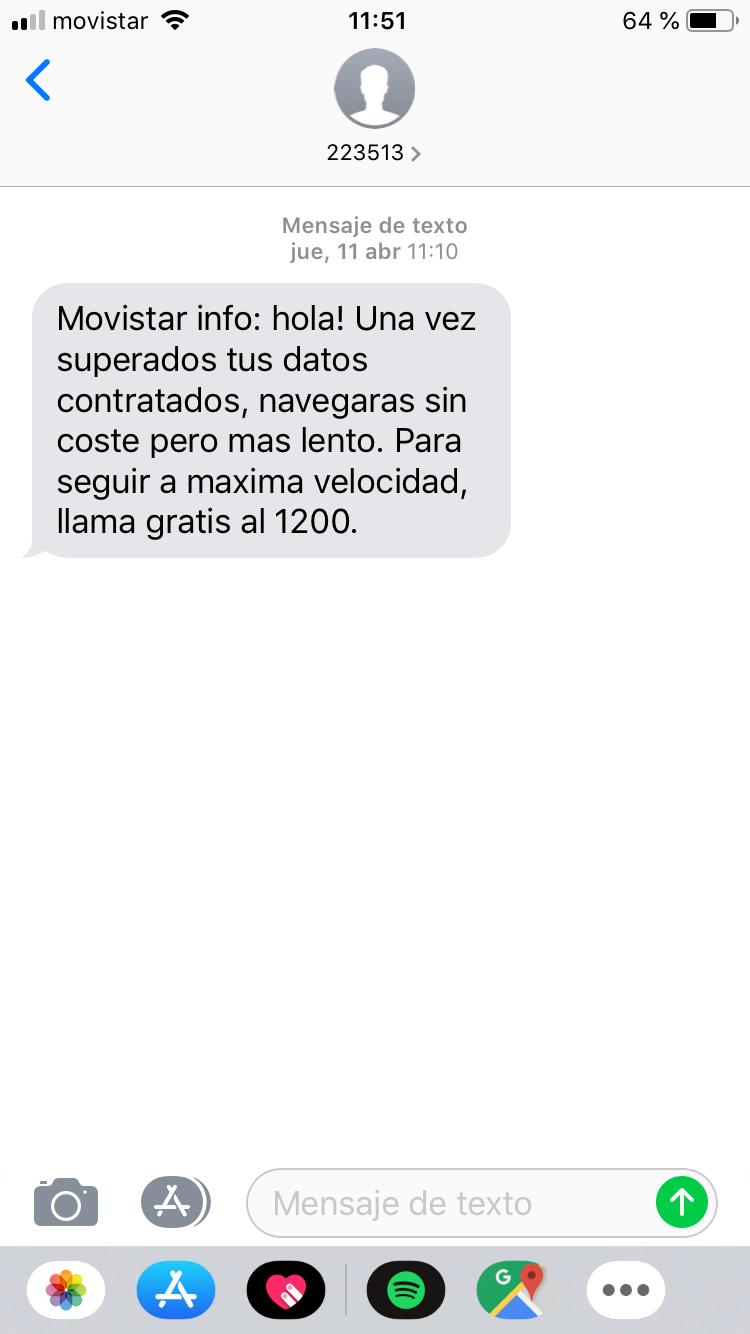This screenshot has width=750, height=1334.
Task: Open contact details for 223513
Action: point(374,153)
